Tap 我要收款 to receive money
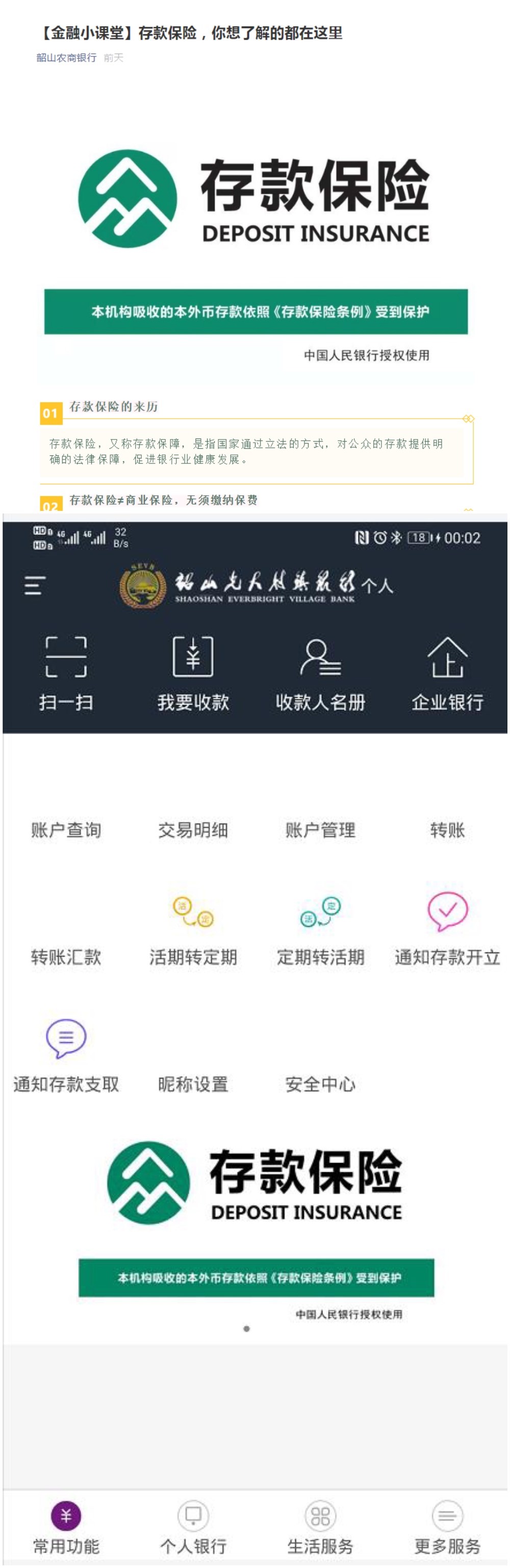This screenshot has width=510, height=1568. [x=193, y=672]
